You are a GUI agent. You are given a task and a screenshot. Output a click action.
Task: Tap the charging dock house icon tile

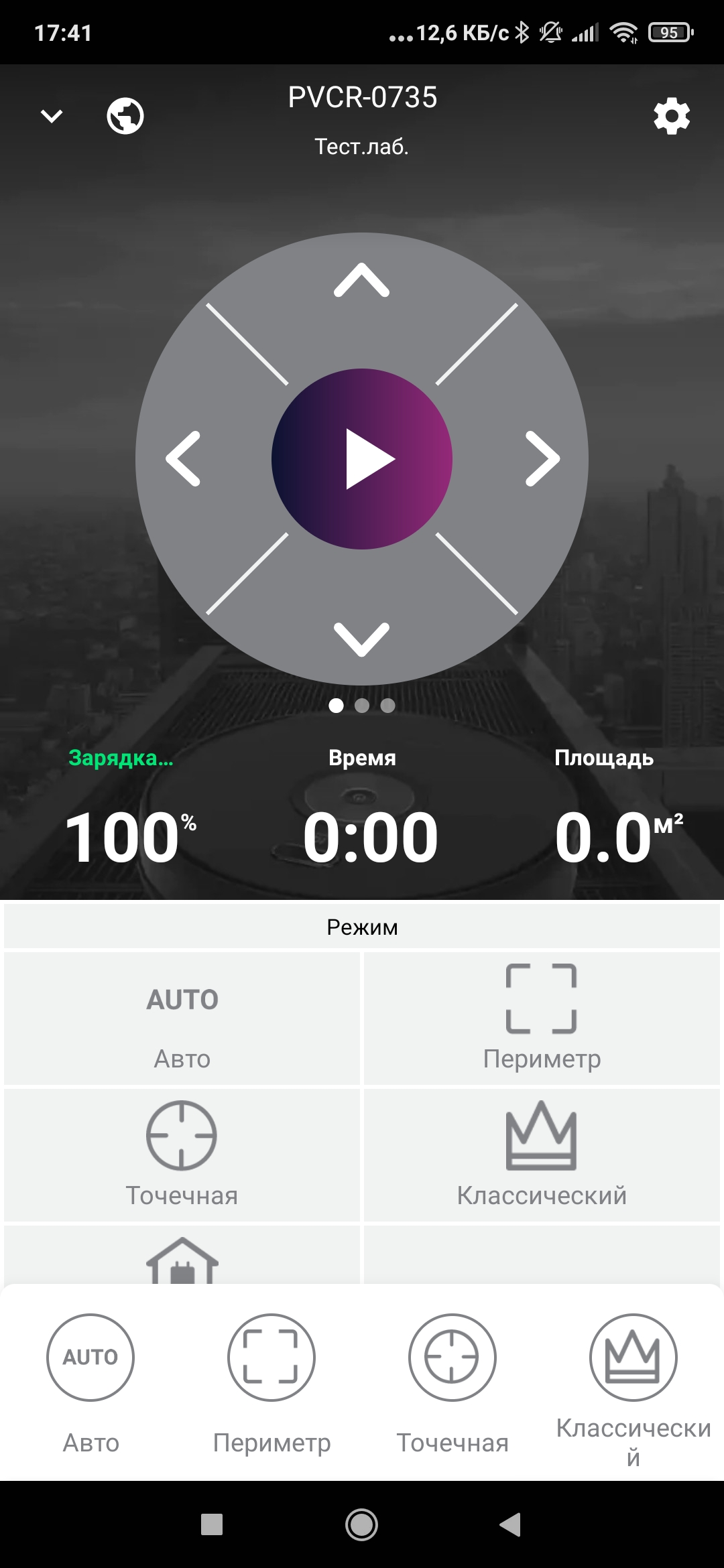(x=182, y=1260)
